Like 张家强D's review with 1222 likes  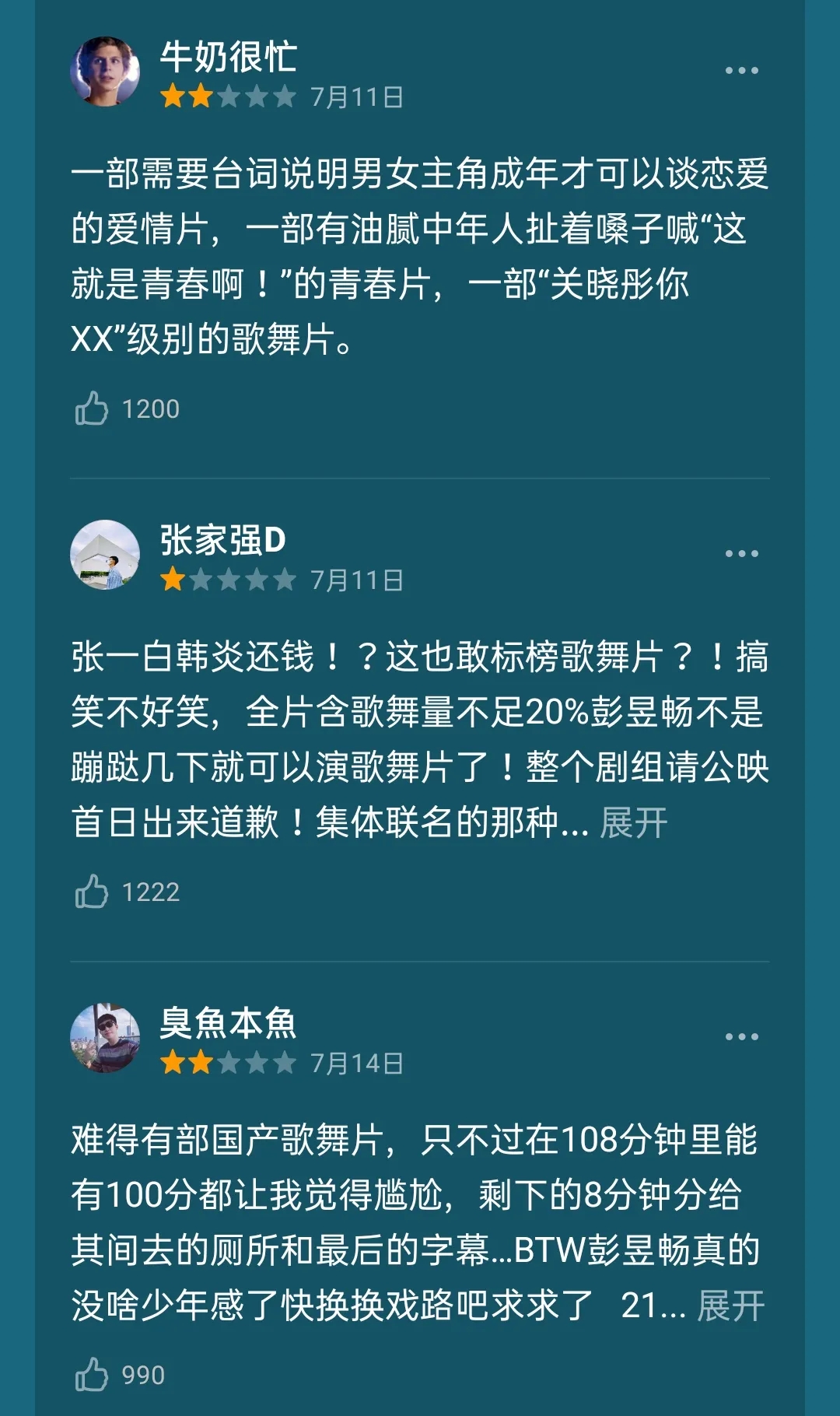coord(92,892)
